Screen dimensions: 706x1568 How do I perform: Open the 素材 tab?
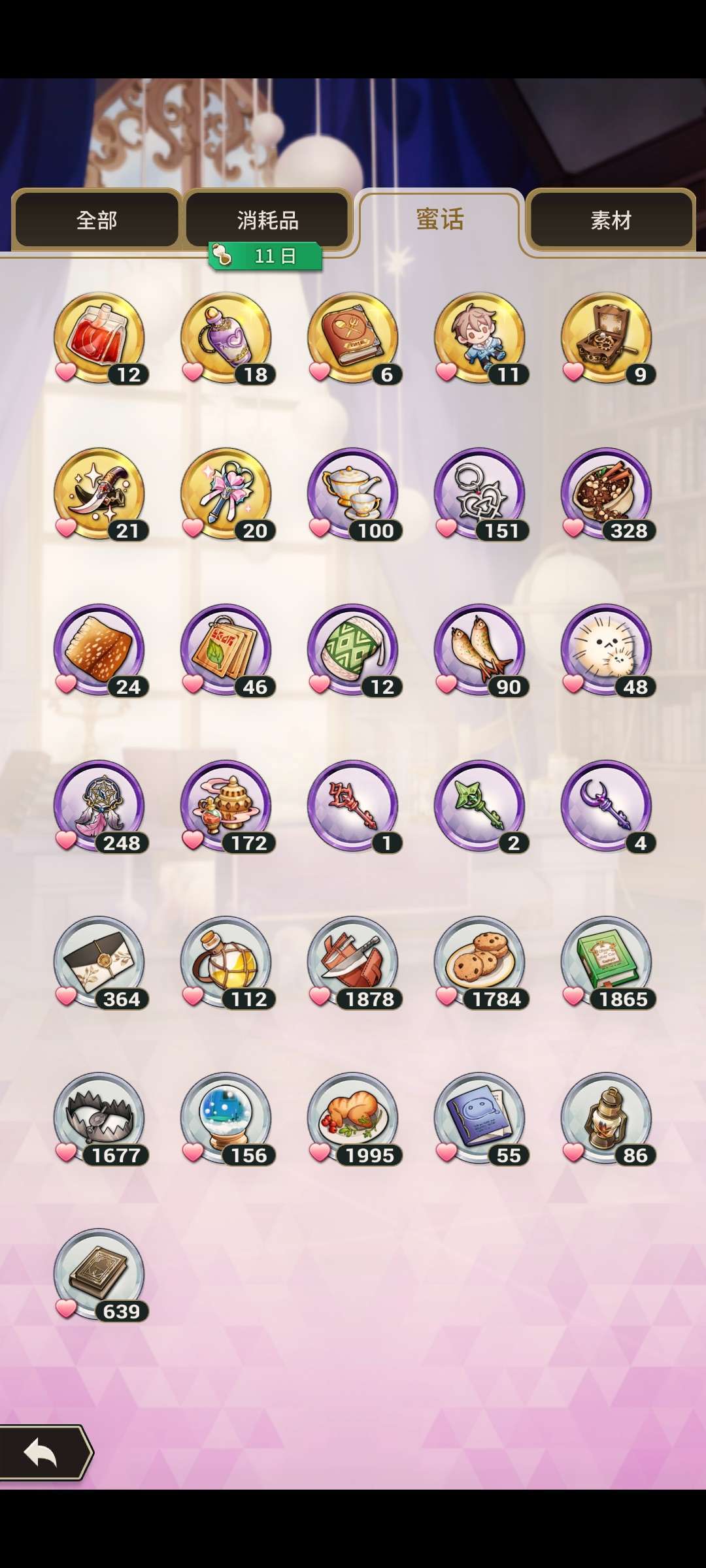(x=611, y=220)
